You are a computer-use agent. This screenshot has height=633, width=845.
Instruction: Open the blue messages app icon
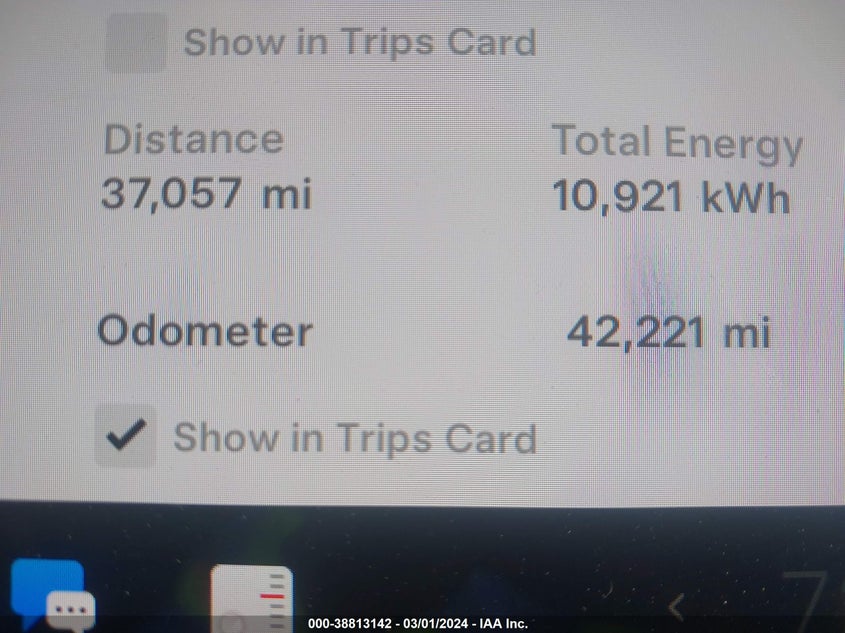[x=51, y=595]
